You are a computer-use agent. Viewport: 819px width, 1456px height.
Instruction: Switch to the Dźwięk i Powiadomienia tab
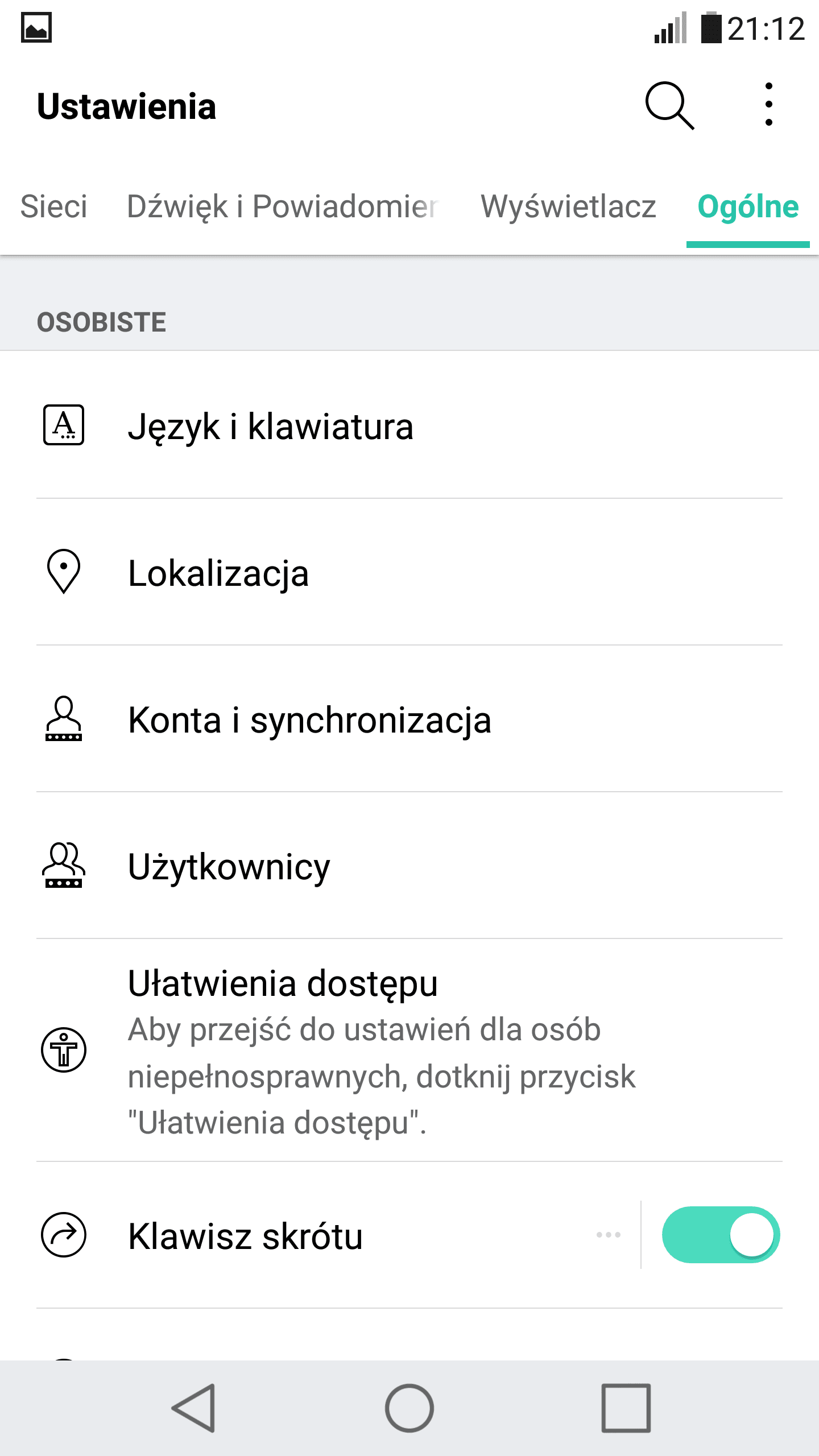coord(283,206)
